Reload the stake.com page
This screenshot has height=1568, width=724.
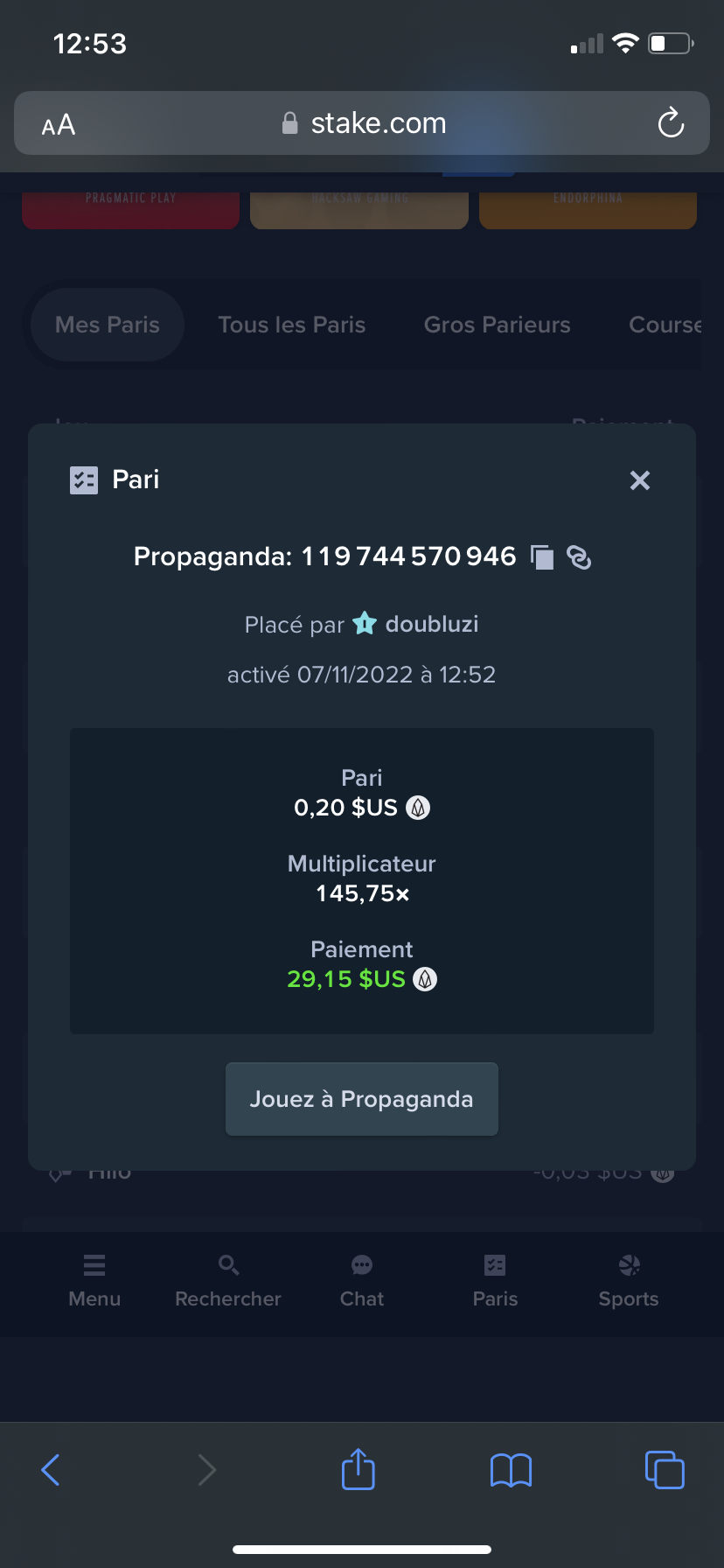671,123
